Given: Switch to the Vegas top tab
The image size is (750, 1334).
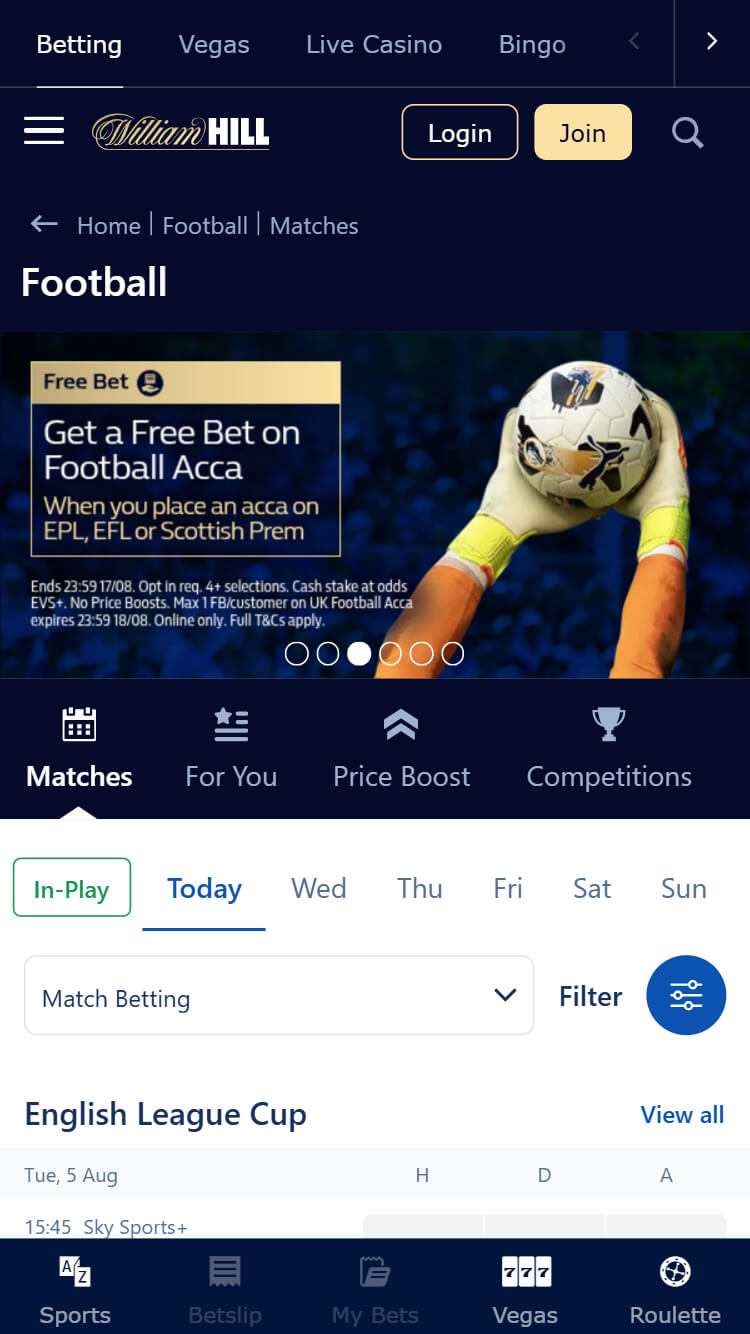Looking at the screenshot, I should coord(214,44).
